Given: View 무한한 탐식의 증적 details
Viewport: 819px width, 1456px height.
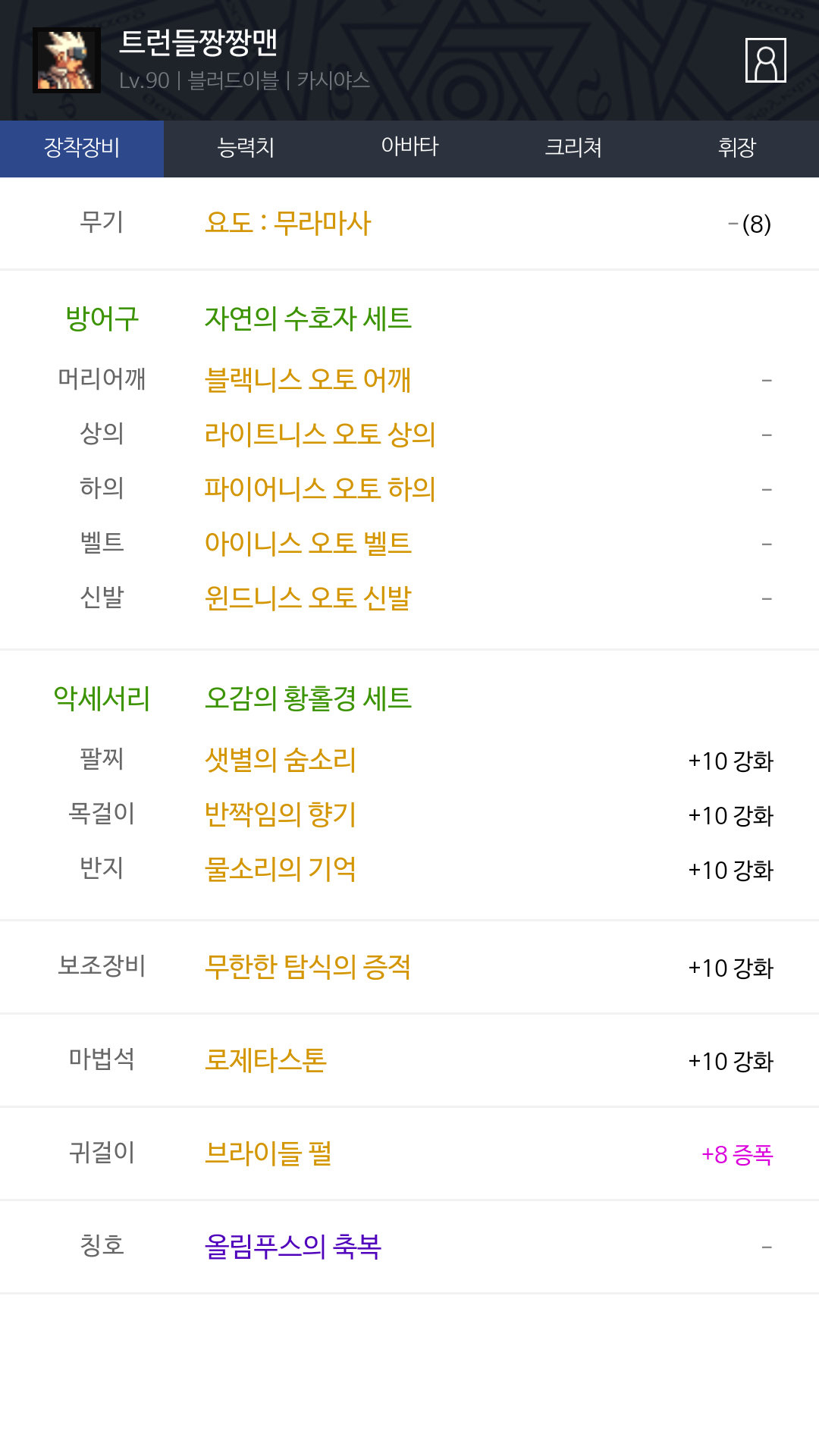Looking at the screenshot, I should point(308,967).
